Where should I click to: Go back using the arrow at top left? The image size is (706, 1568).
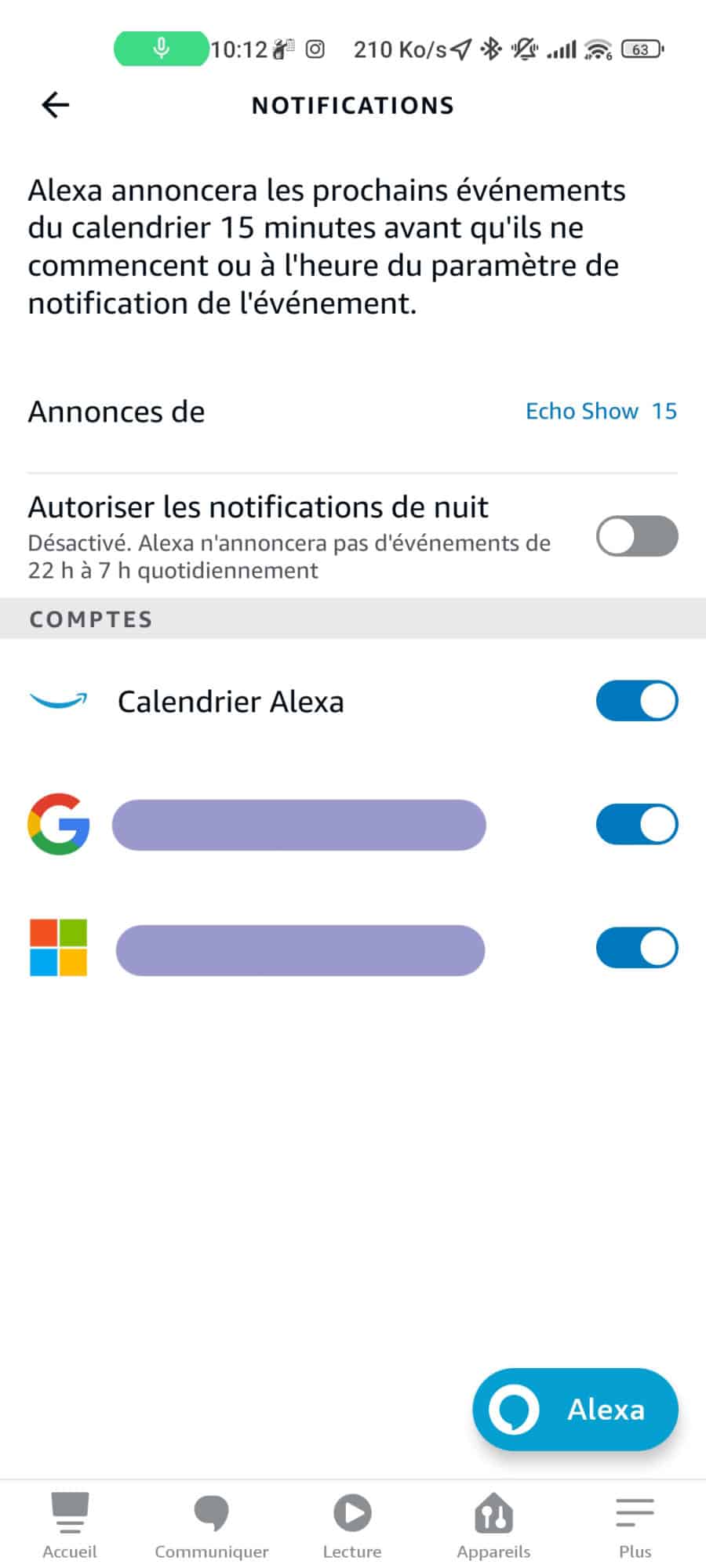pyautogui.click(x=55, y=105)
